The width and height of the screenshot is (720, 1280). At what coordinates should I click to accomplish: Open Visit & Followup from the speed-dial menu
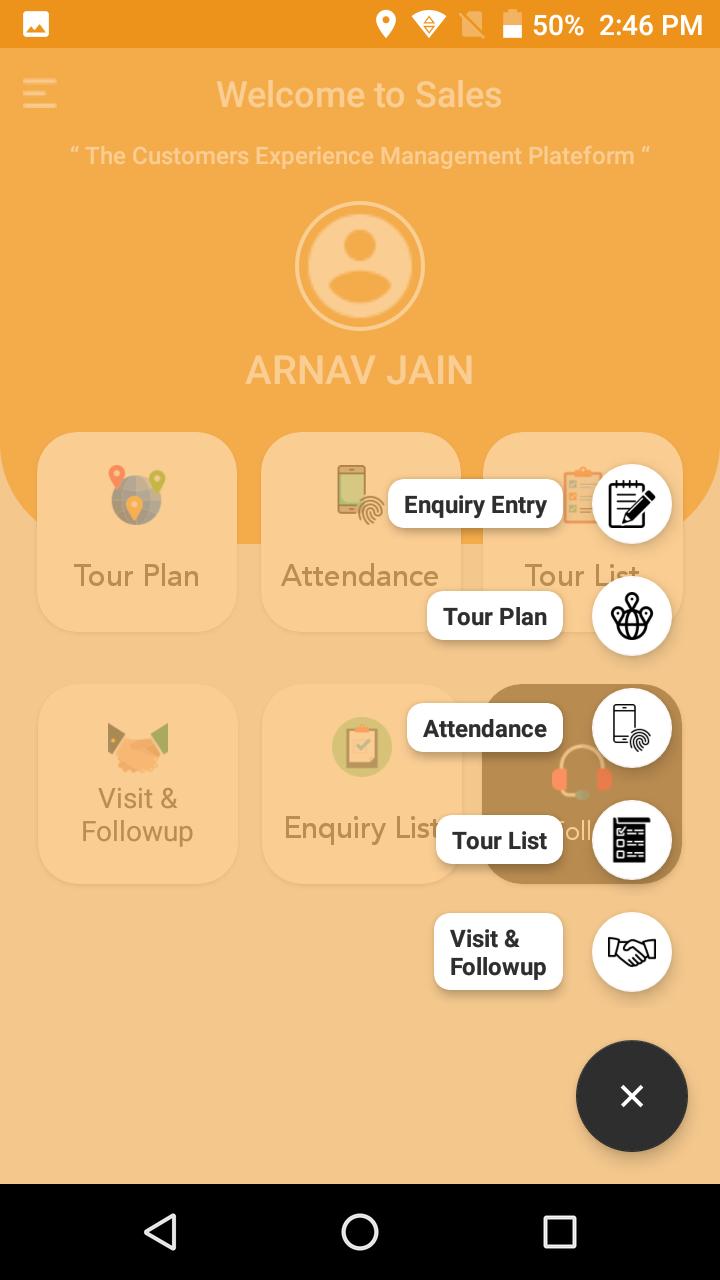631,952
